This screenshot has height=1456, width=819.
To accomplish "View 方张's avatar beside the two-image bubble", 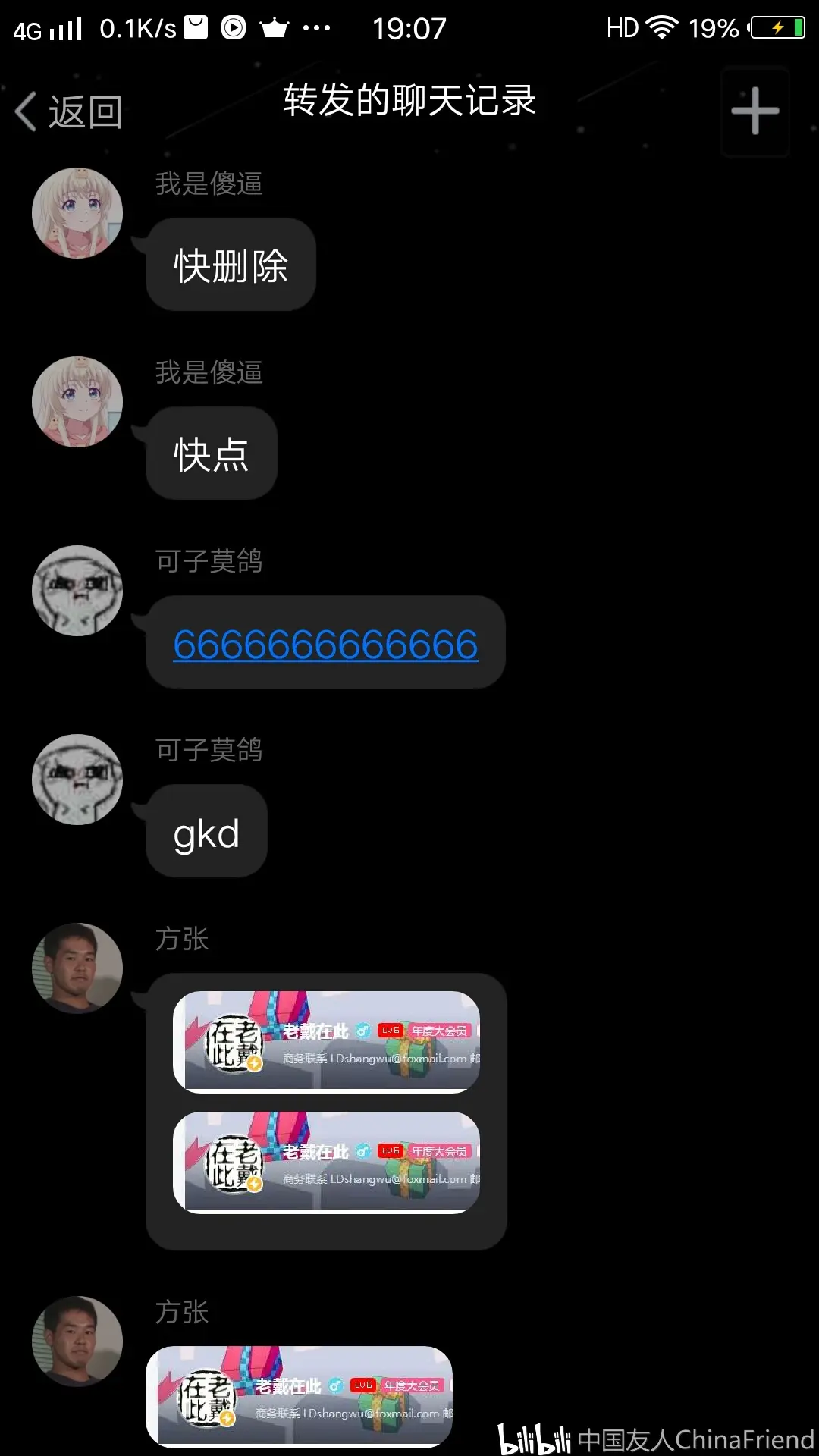I will [x=77, y=968].
